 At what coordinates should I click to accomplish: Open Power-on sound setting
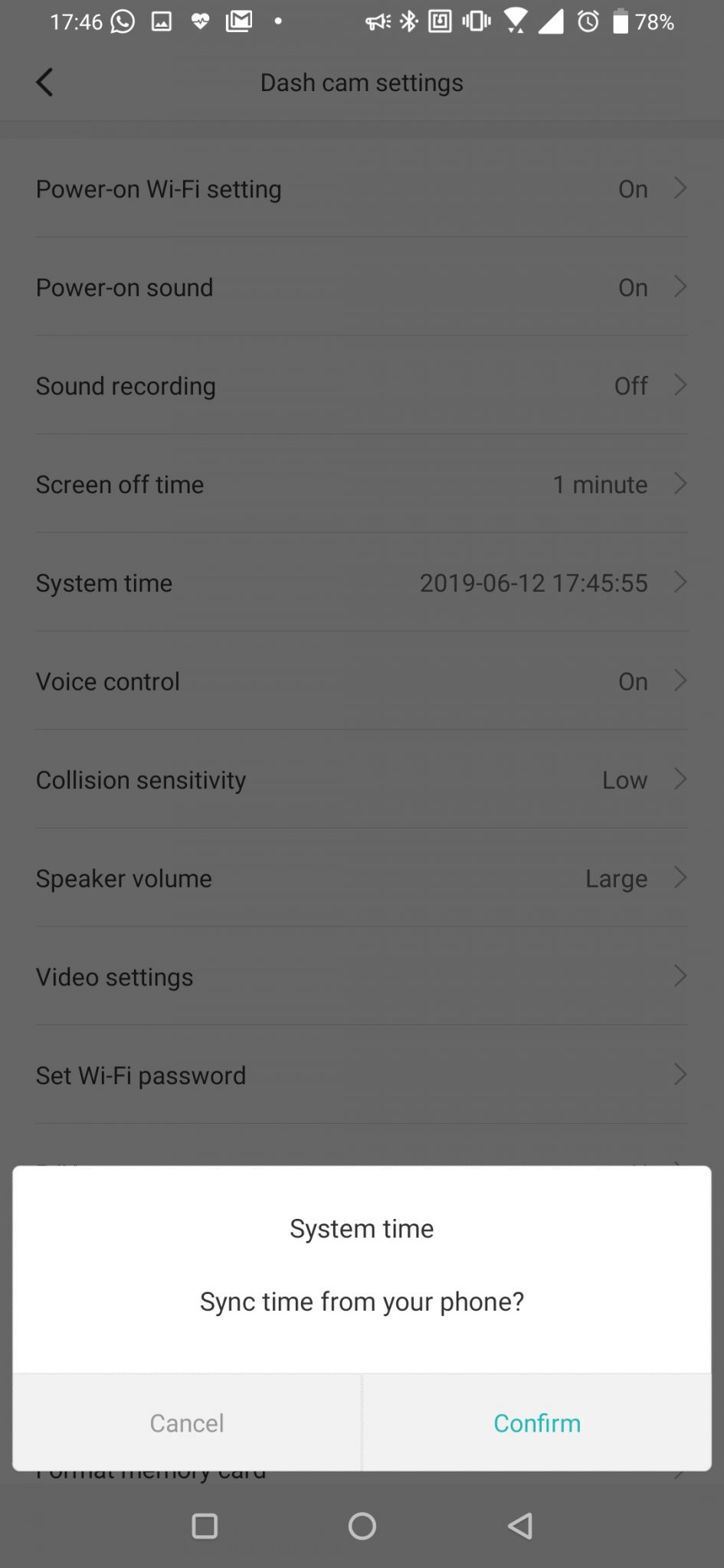[x=362, y=287]
